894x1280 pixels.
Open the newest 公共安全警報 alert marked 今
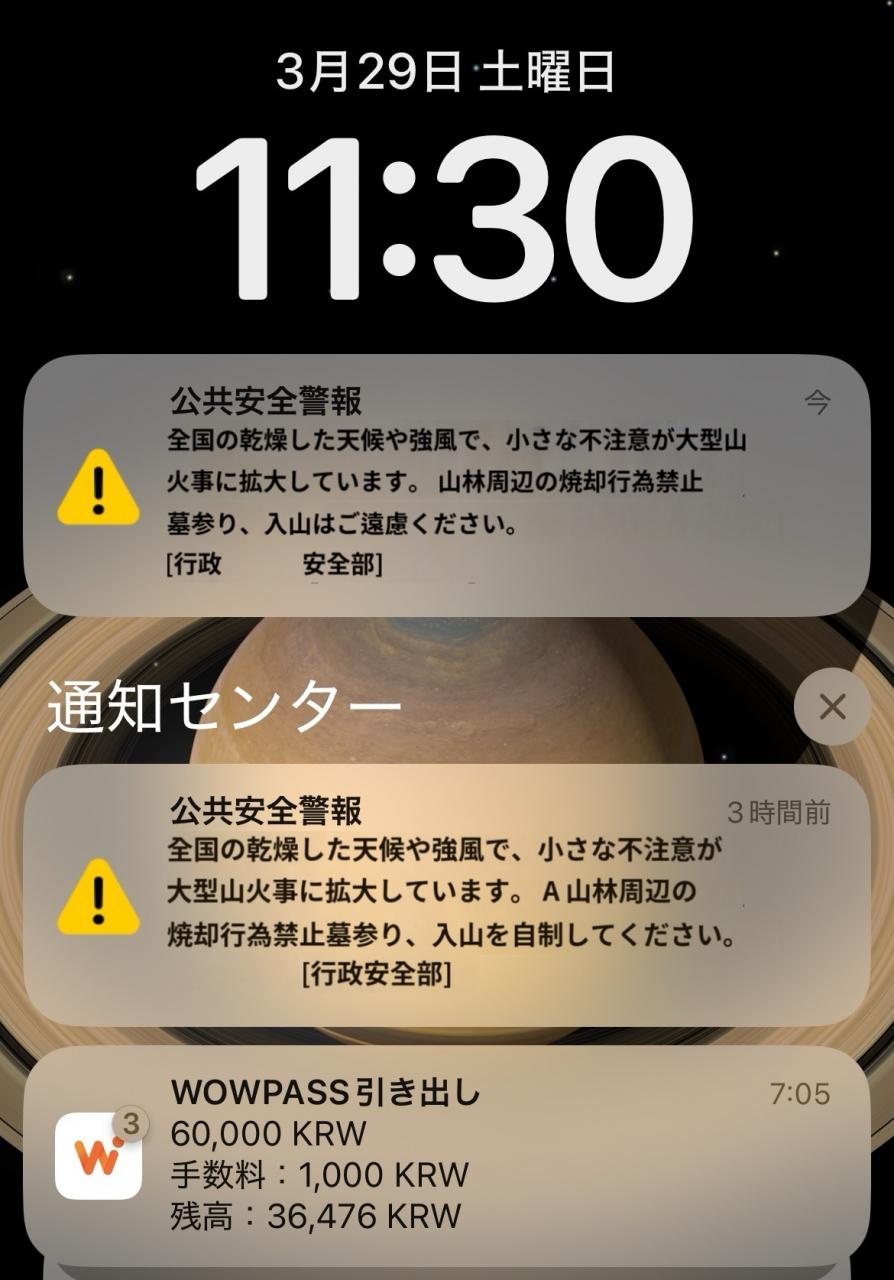447,485
